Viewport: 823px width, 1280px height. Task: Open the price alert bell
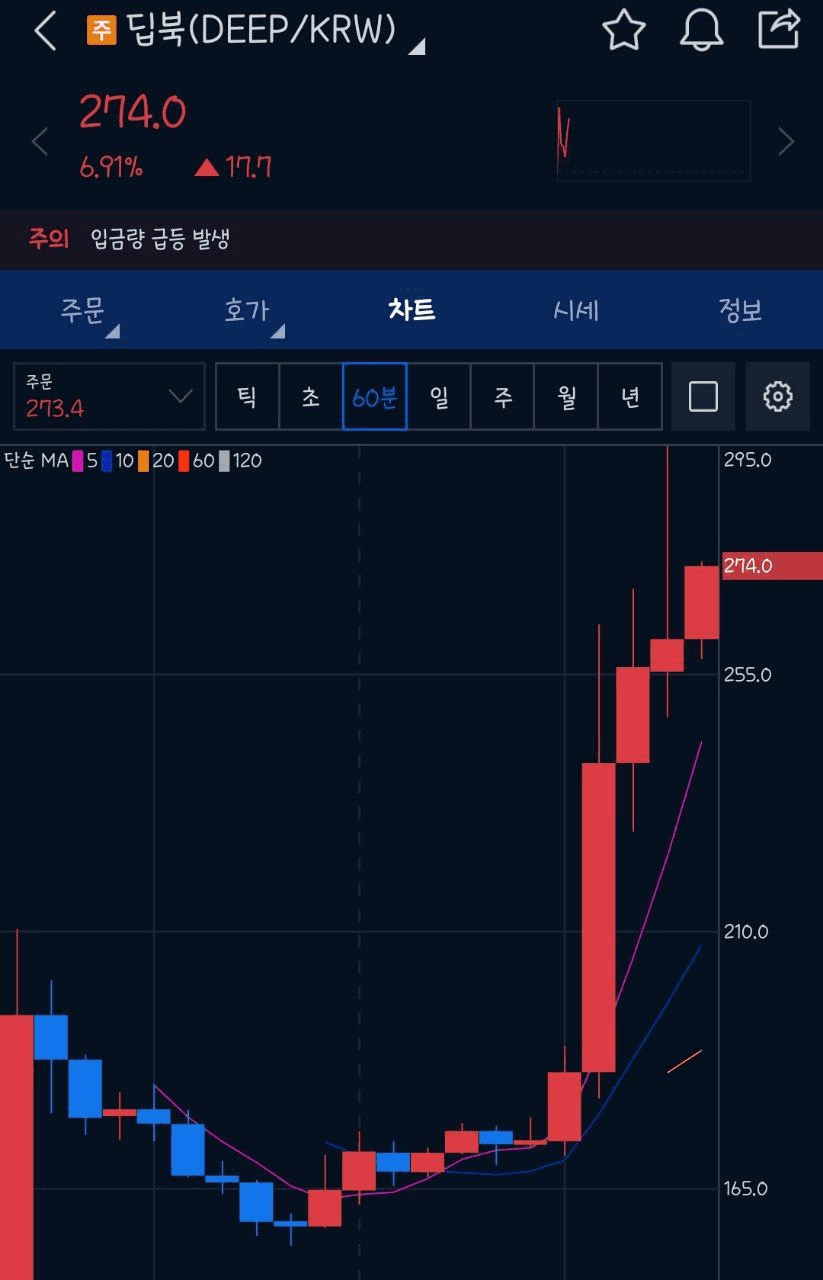pyautogui.click(x=701, y=31)
